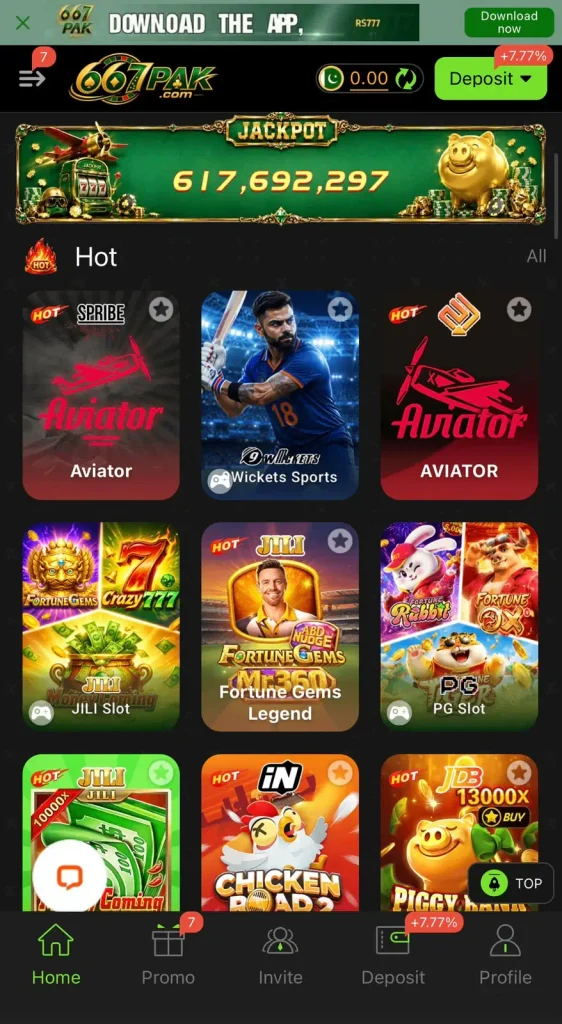Dismiss the download app banner
The height and width of the screenshot is (1024, 562).
[23, 24]
